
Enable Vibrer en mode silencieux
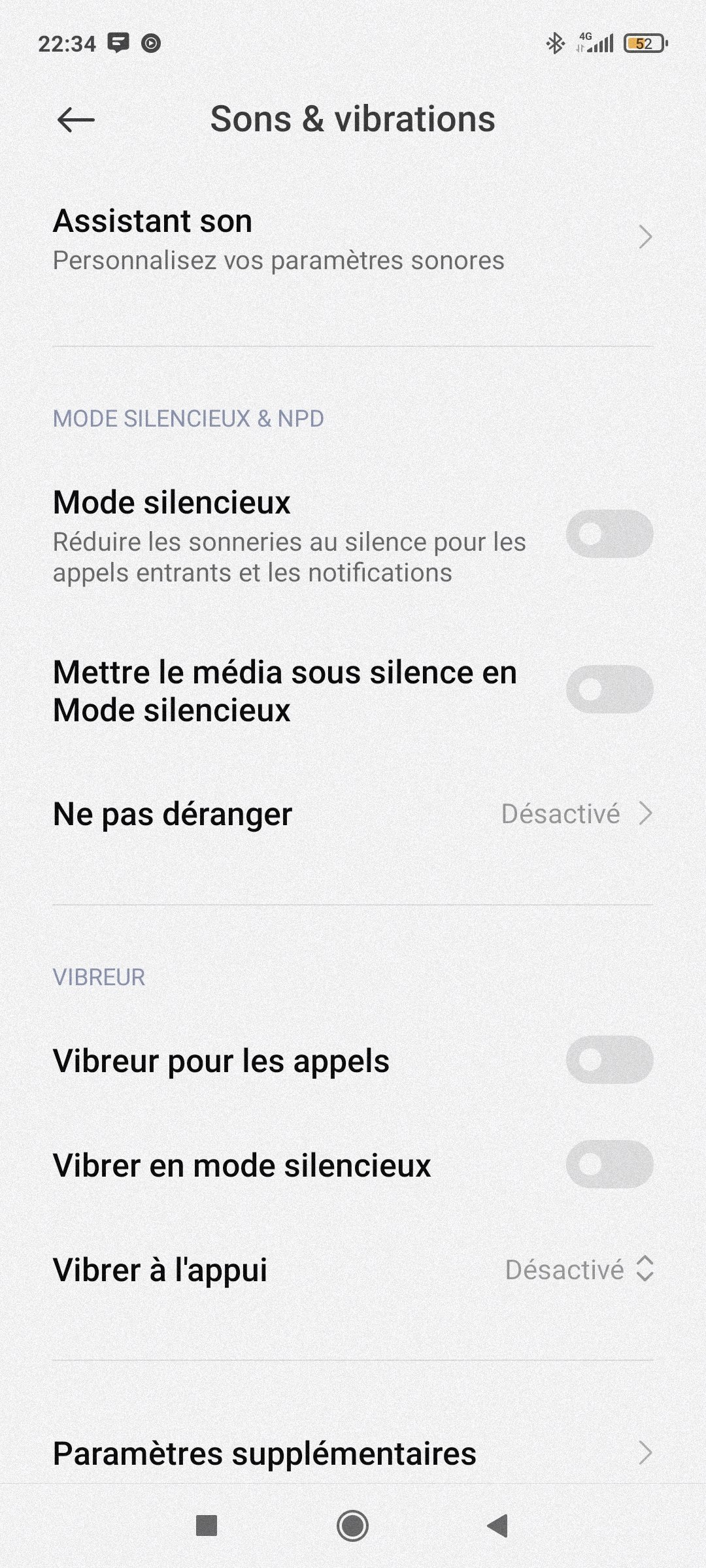click(x=609, y=1164)
